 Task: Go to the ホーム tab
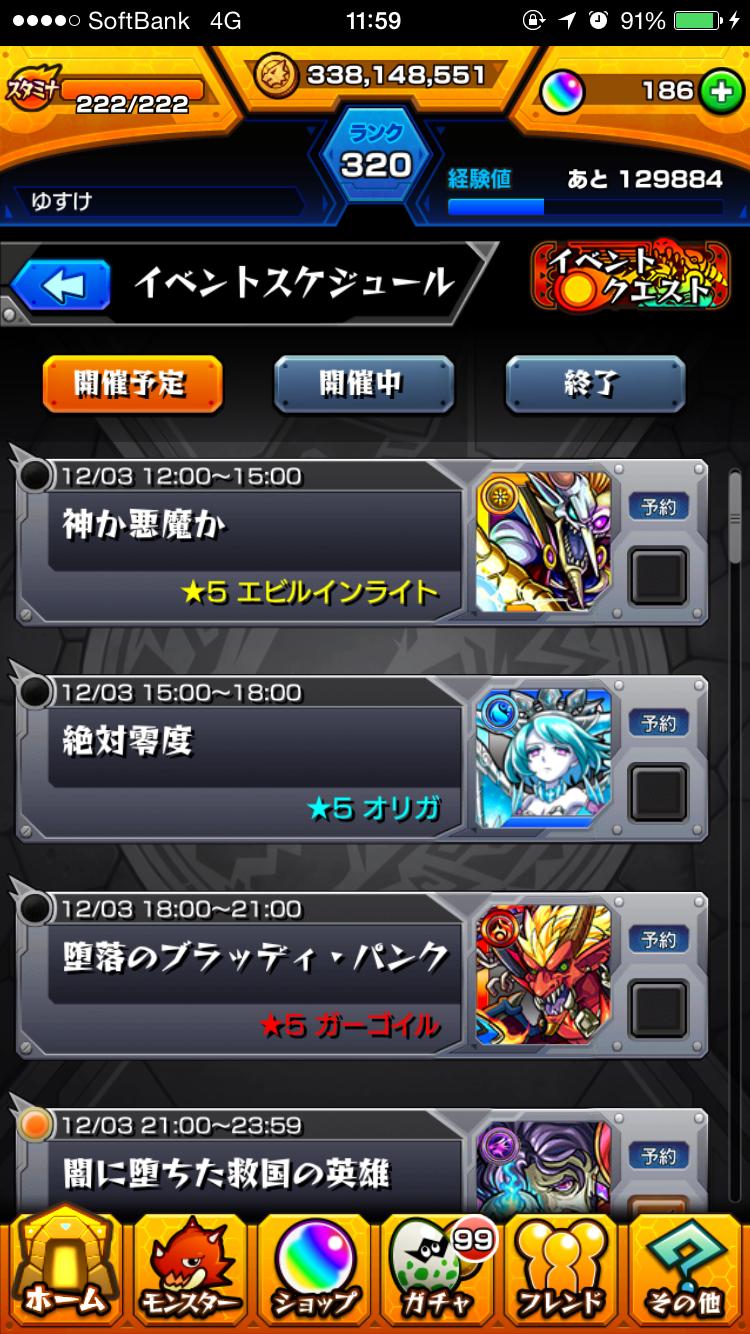64,1270
